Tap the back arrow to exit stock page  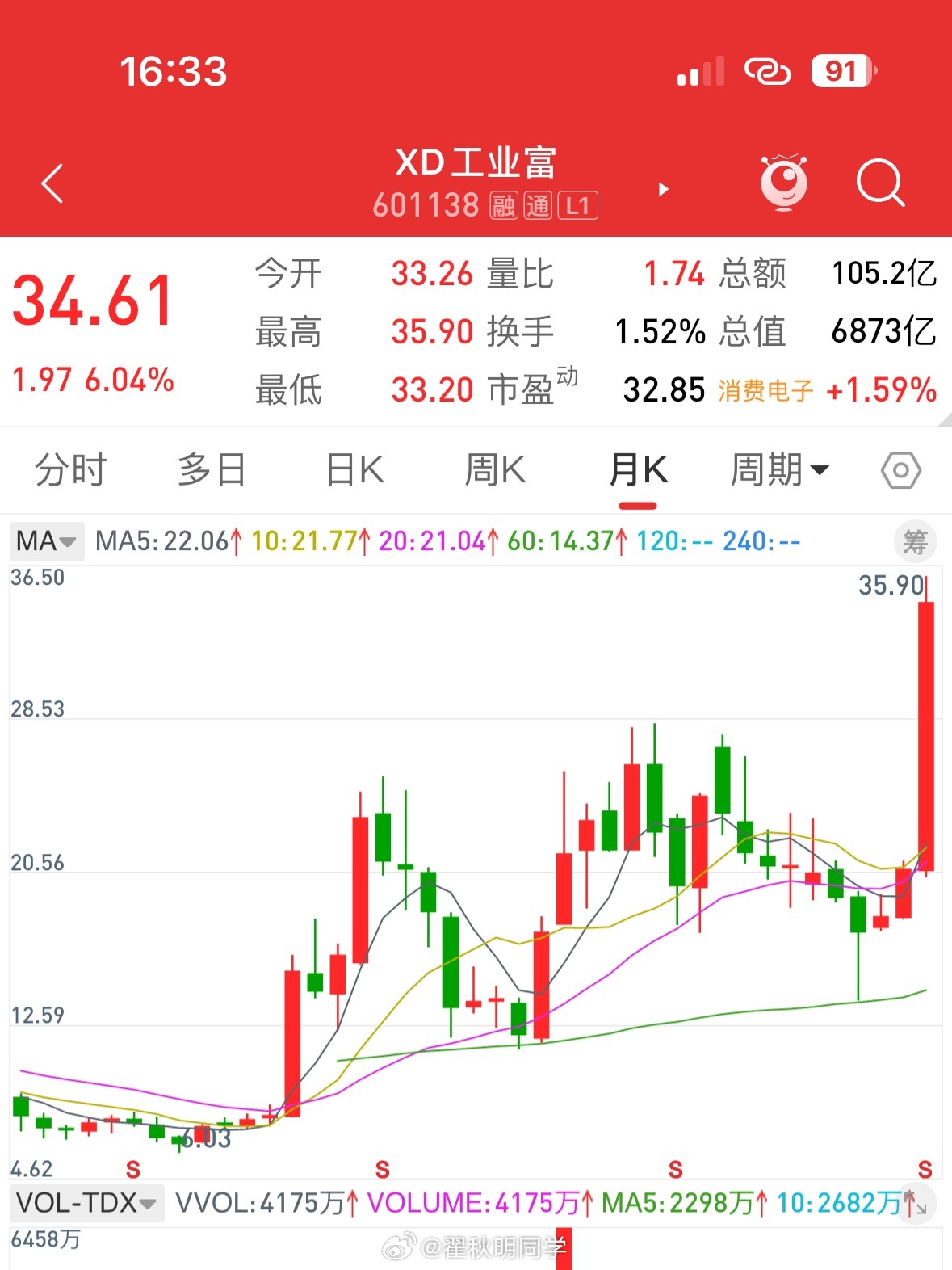(x=52, y=183)
